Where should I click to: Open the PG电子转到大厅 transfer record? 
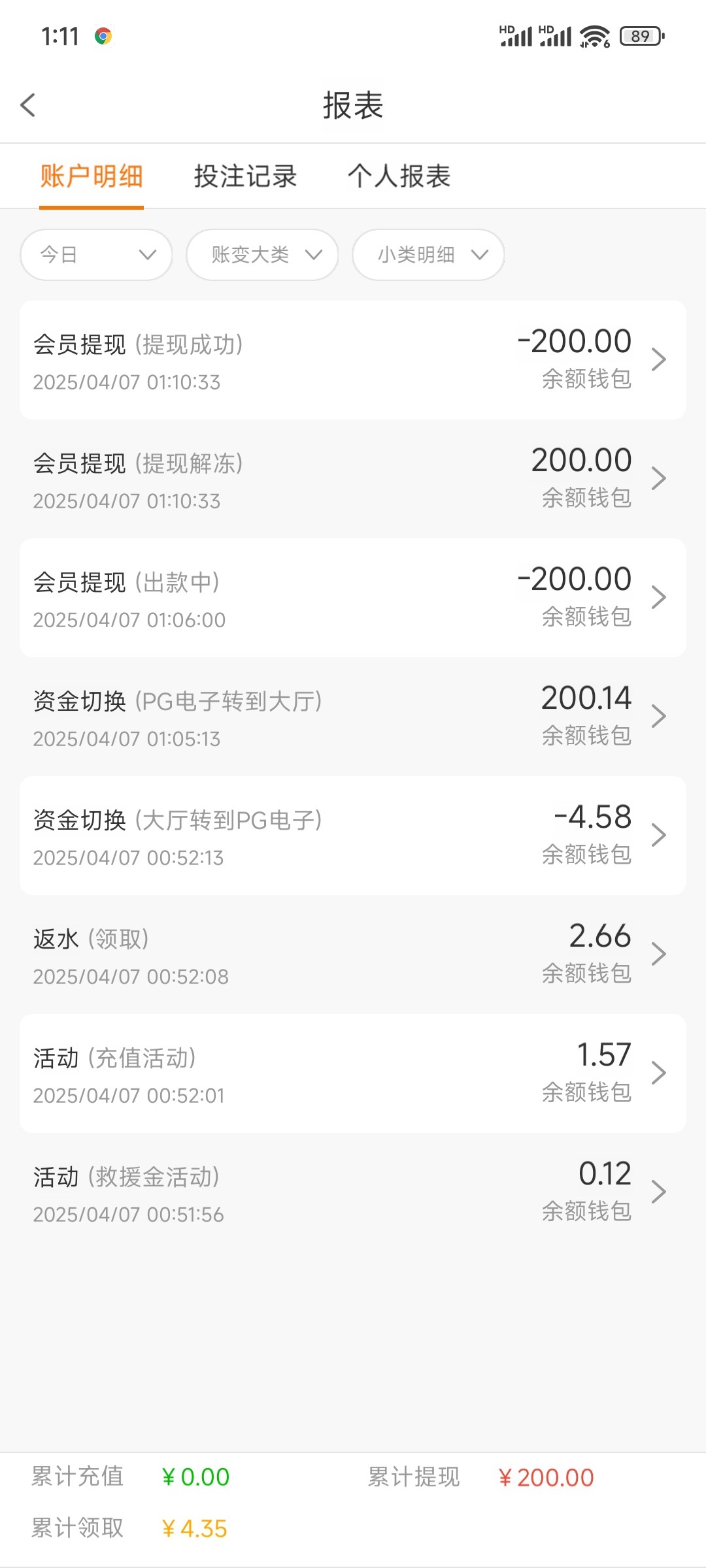[353, 717]
